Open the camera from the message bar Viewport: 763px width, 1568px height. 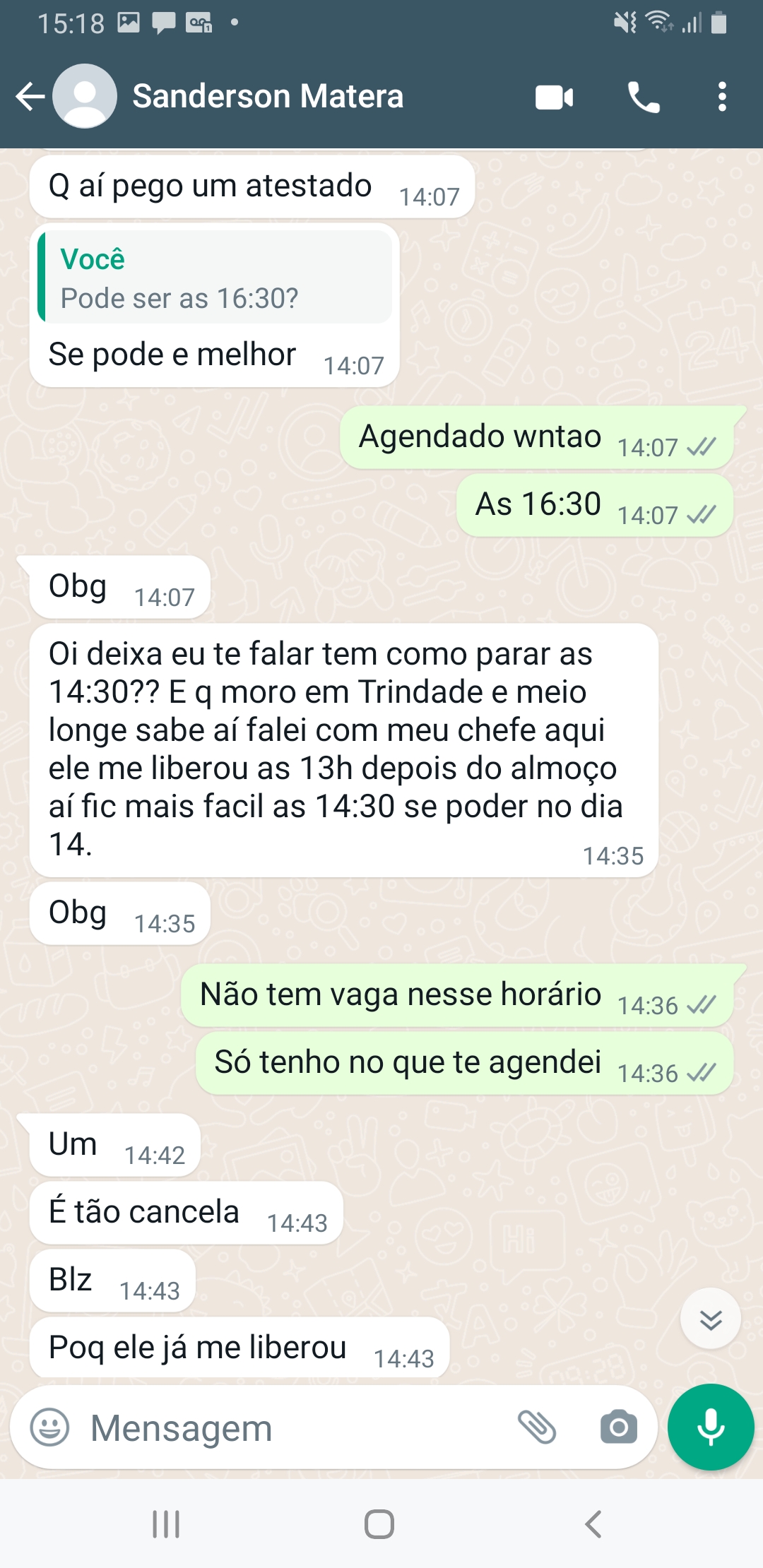tap(618, 1427)
